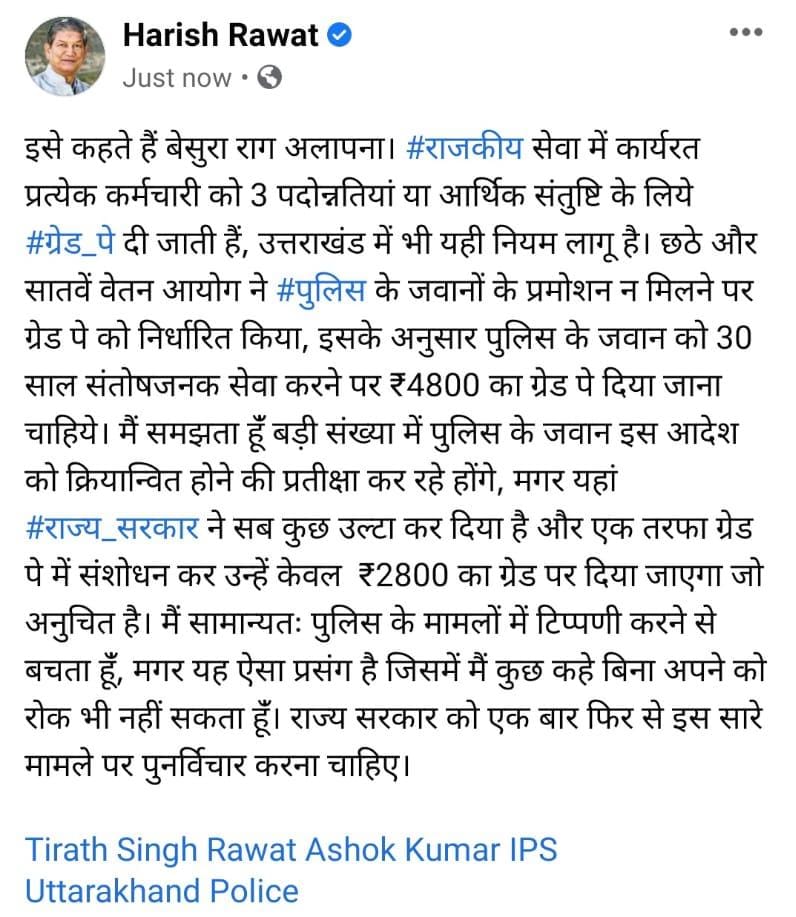
Task: Open the #राजकीय hashtag
Action: (463, 147)
